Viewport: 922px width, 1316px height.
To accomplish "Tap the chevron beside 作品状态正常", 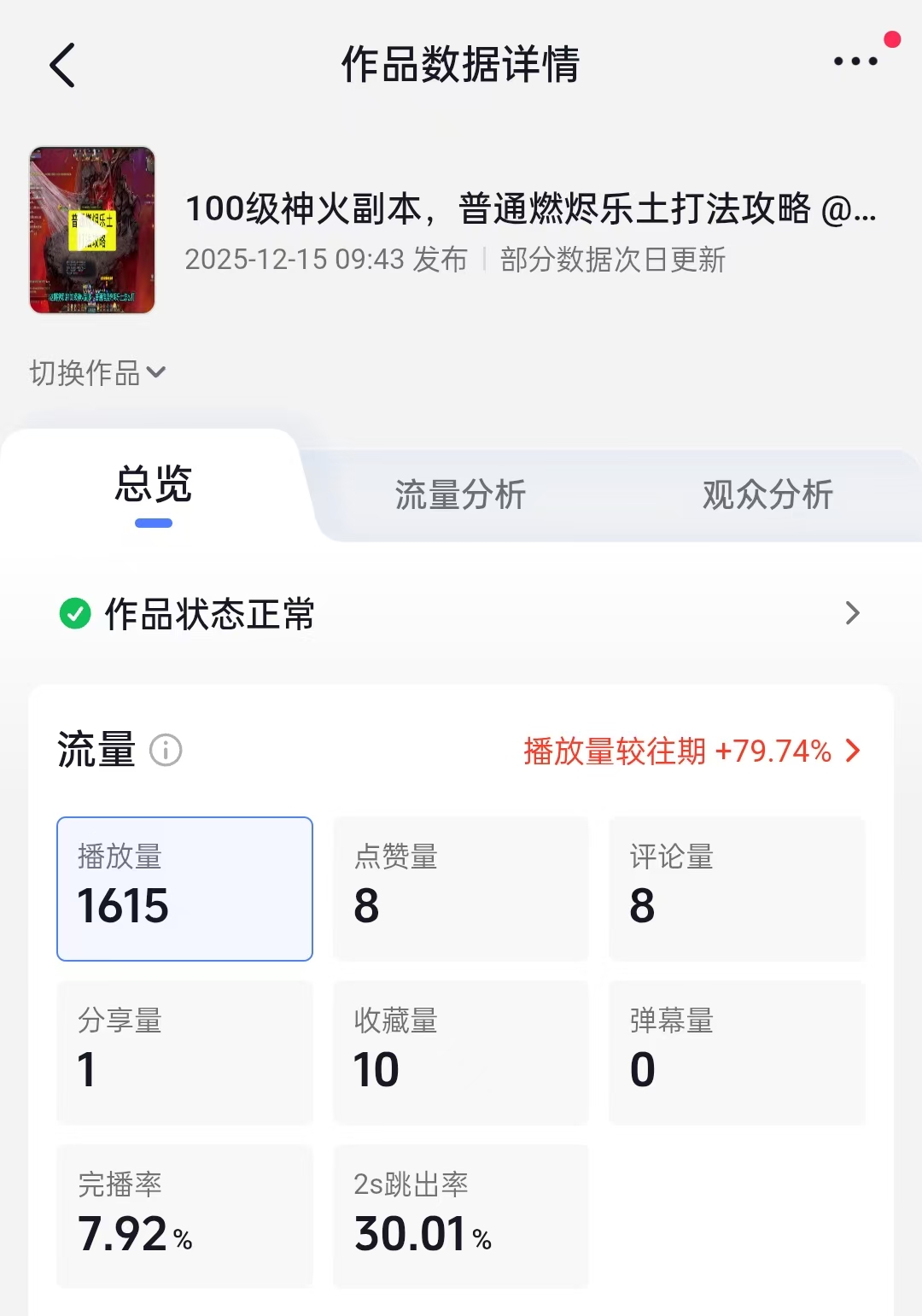I will click(x=851, y=612).
